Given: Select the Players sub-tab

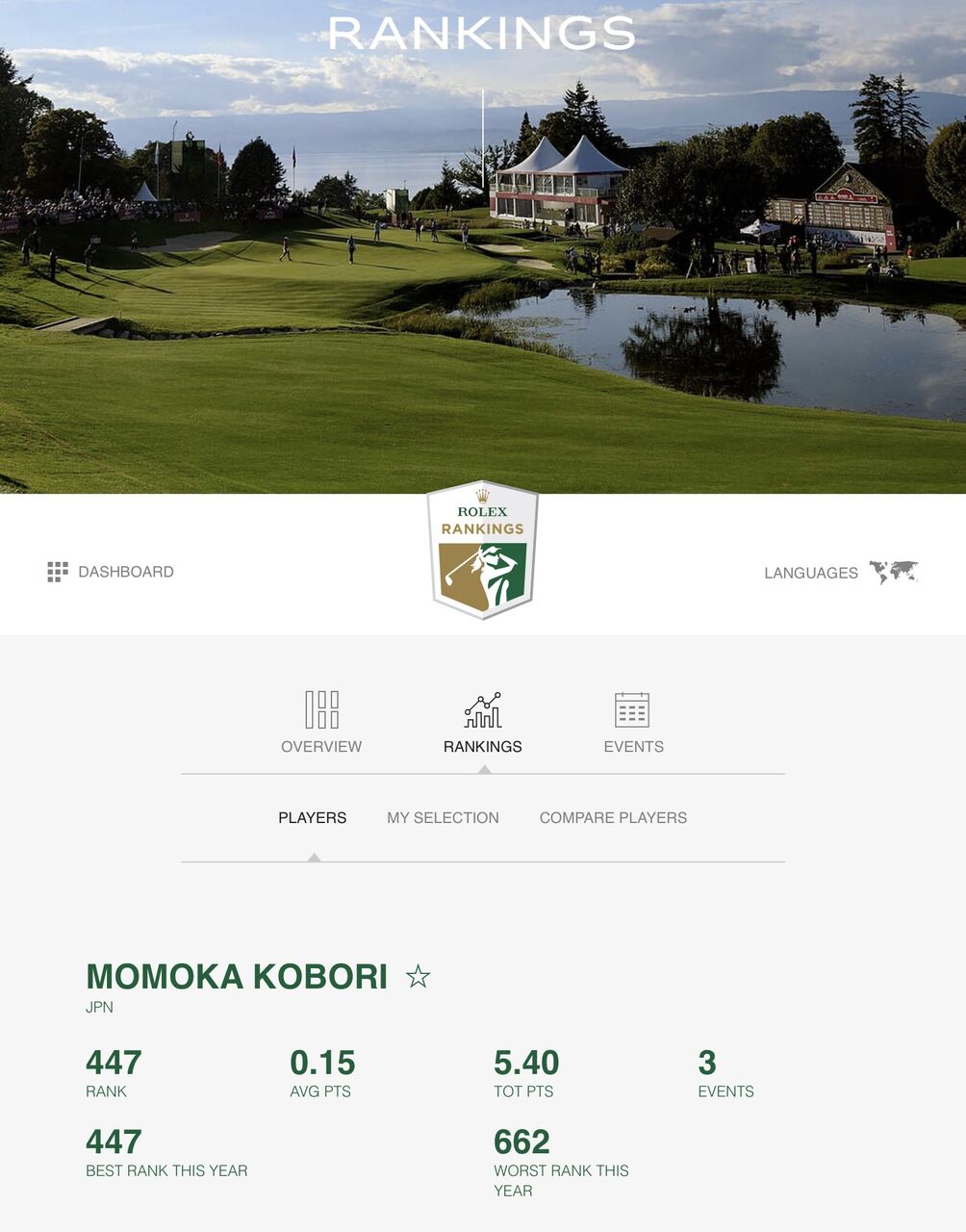Looking at the screenshot, I should pos(313,817).
